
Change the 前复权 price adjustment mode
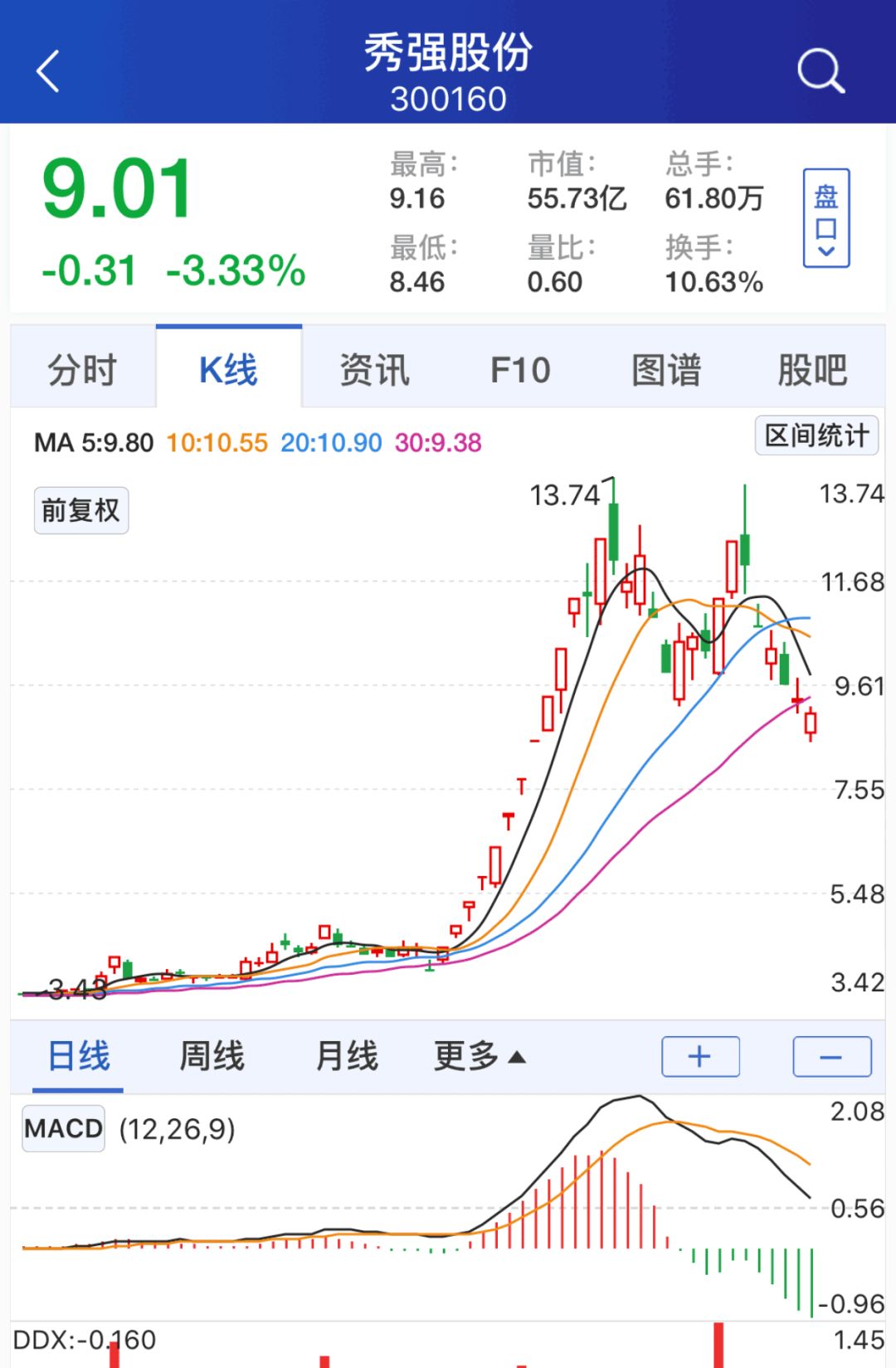80,510
